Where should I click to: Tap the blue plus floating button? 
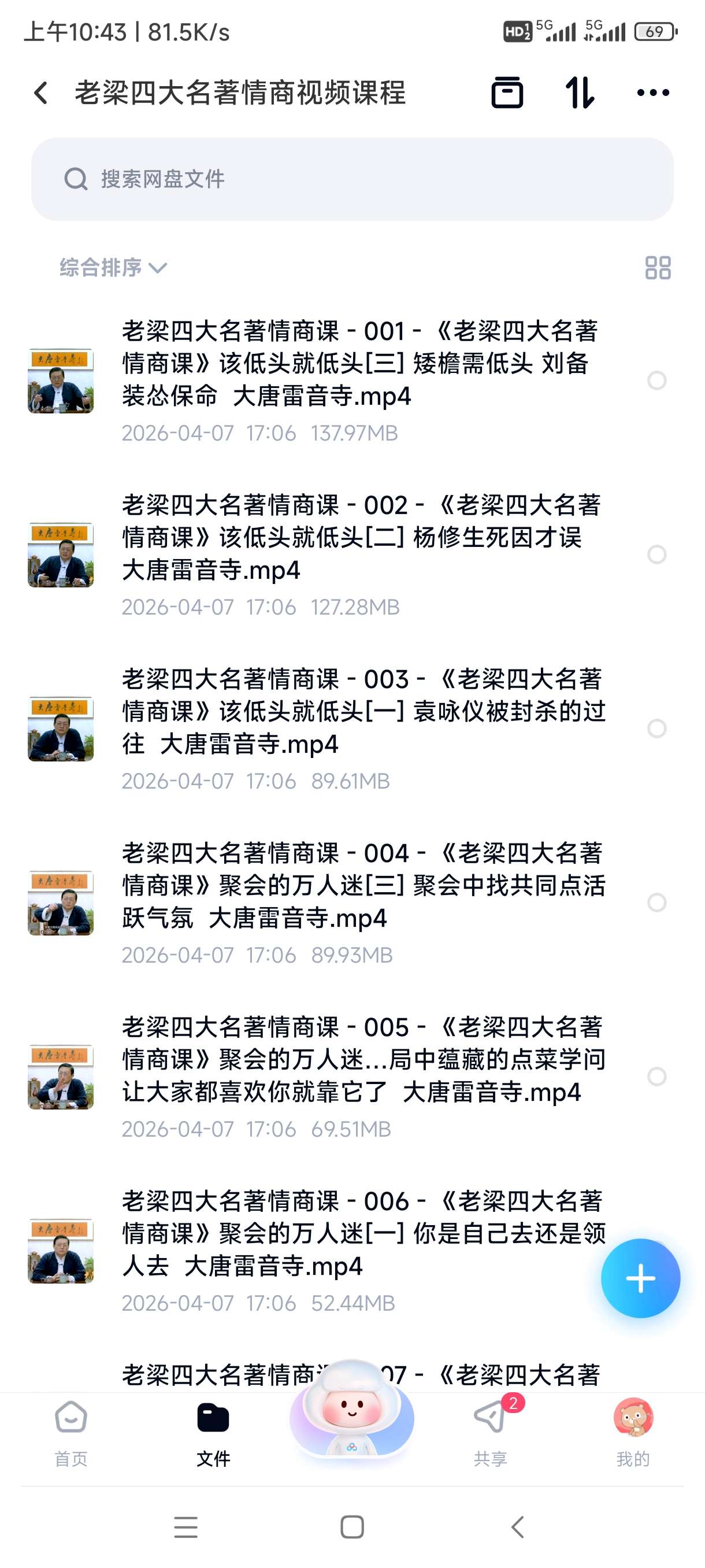tap(640, 1279)
